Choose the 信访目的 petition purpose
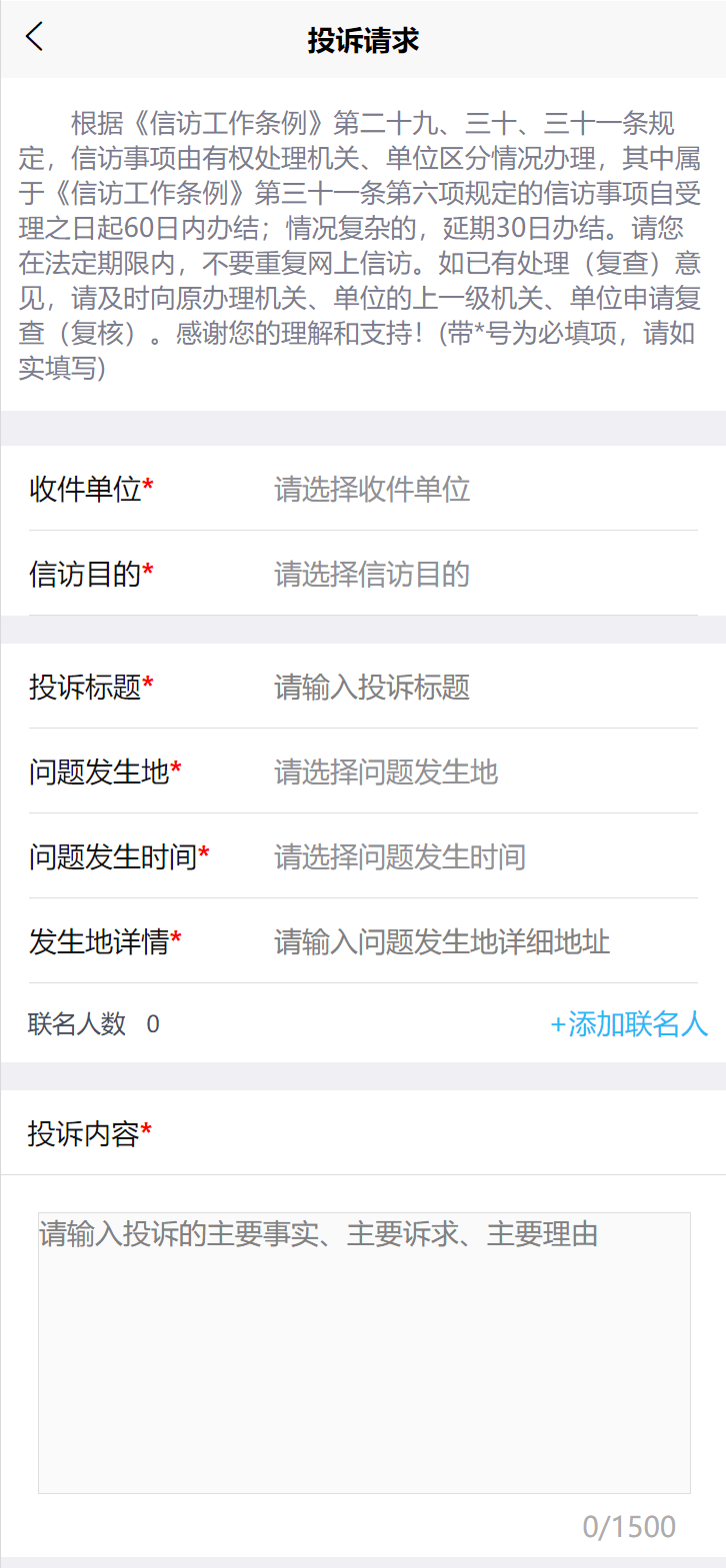This screenshot has width=726, height=1568. pos(372,575)
